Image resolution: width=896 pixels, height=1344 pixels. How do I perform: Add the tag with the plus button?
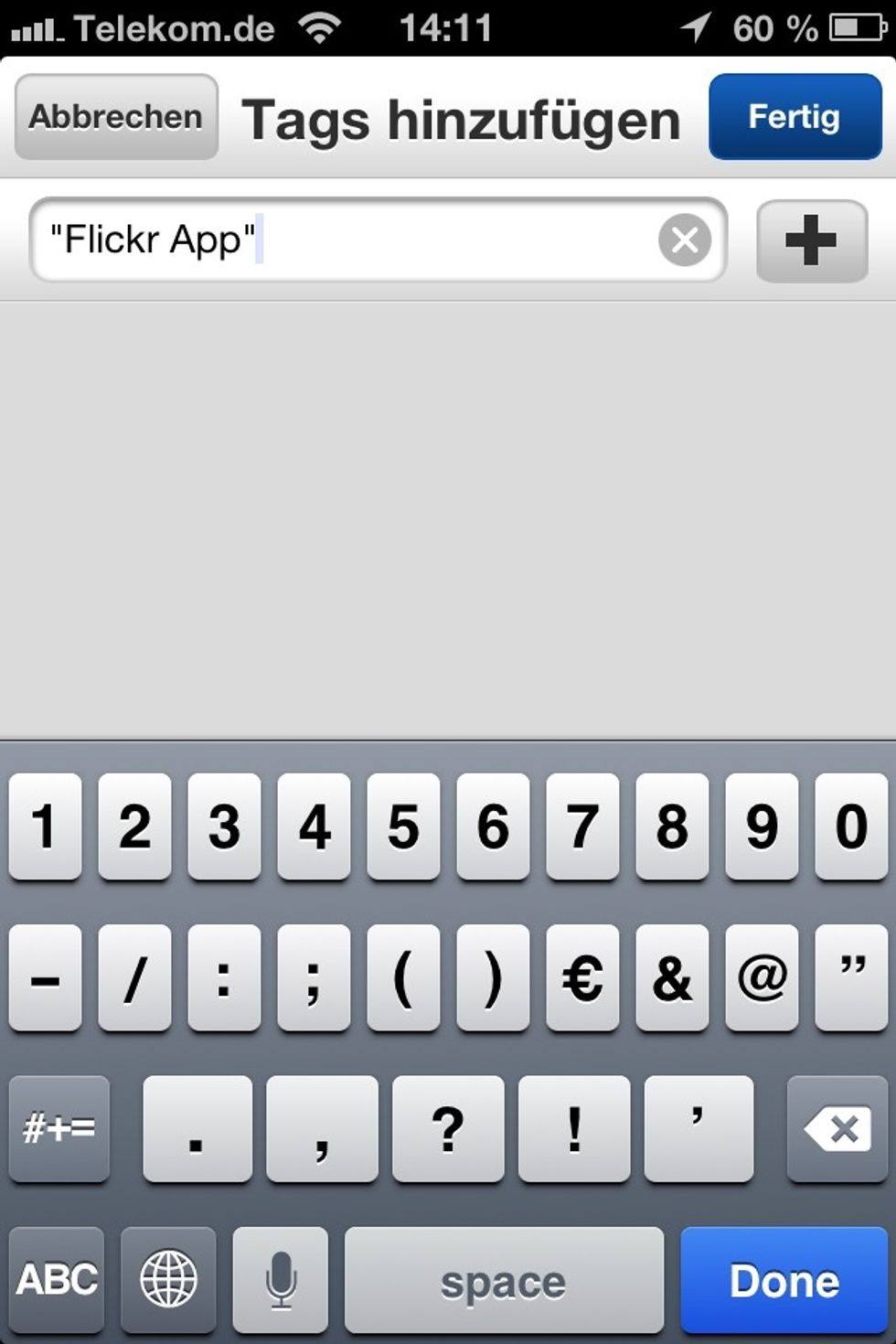(811, 240)
